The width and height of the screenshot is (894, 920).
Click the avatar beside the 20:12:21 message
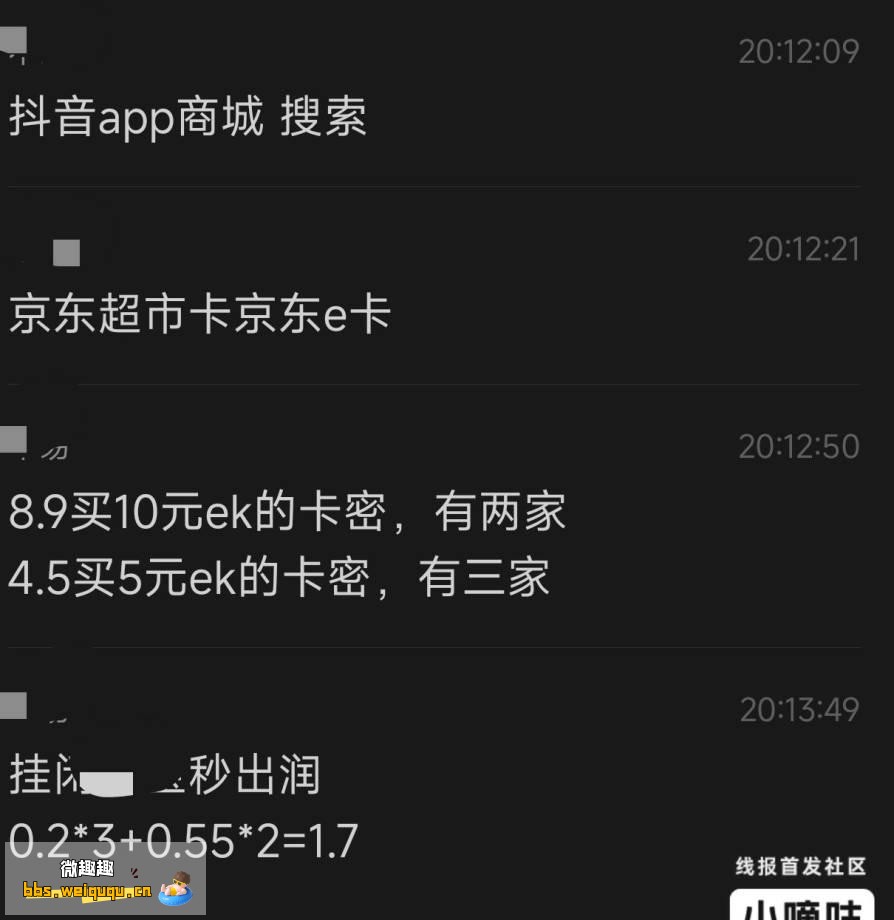click(x=66, y=253)
